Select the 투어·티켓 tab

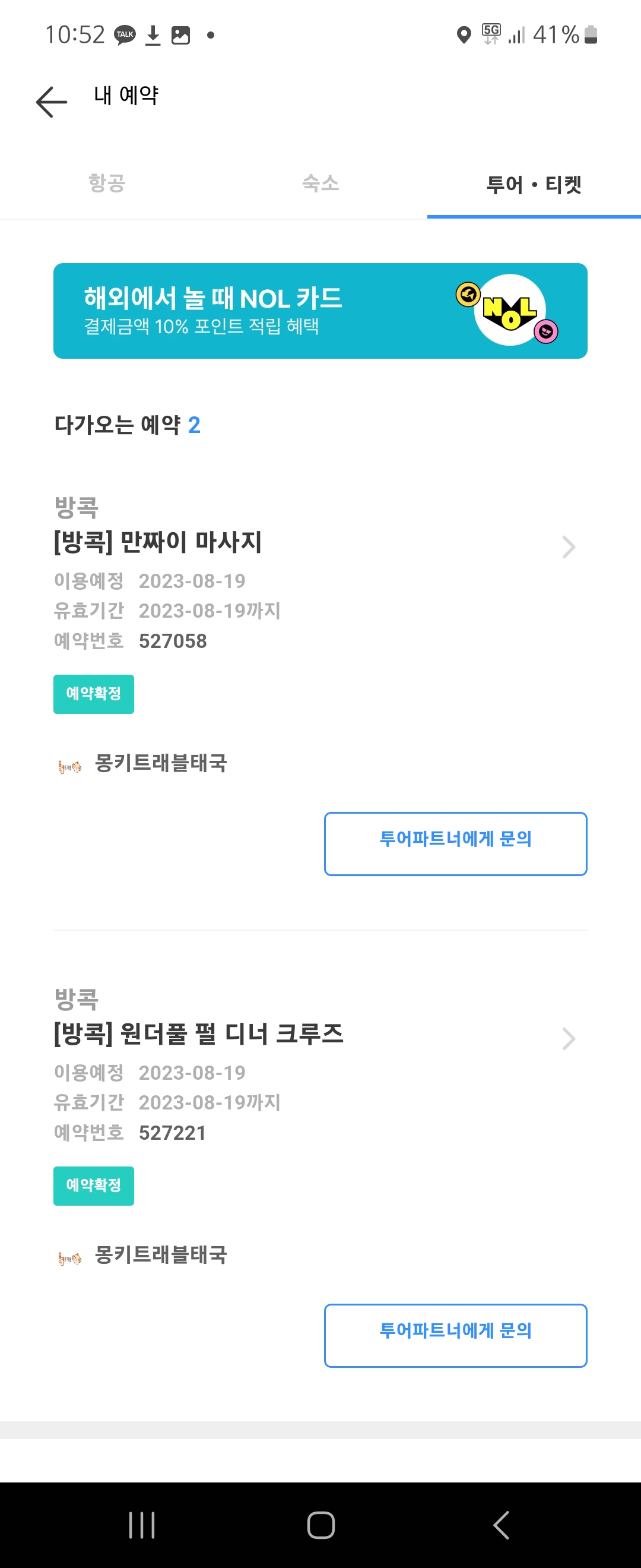534,185
